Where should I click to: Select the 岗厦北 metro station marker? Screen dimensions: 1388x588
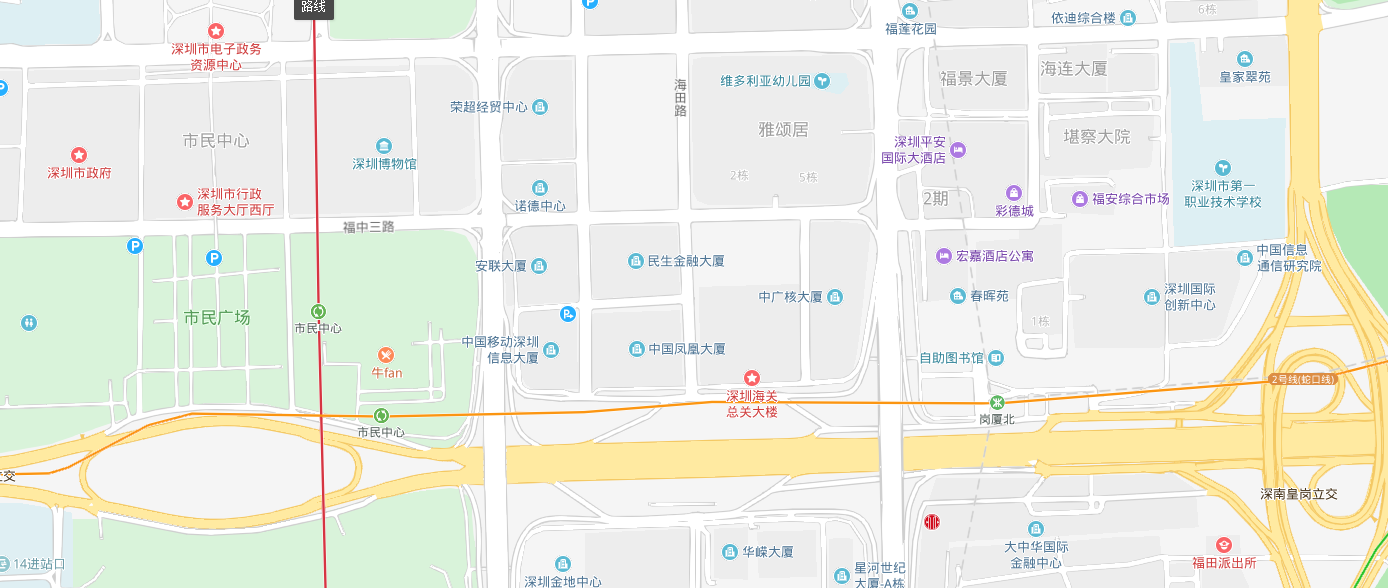(x=996, y=402)
